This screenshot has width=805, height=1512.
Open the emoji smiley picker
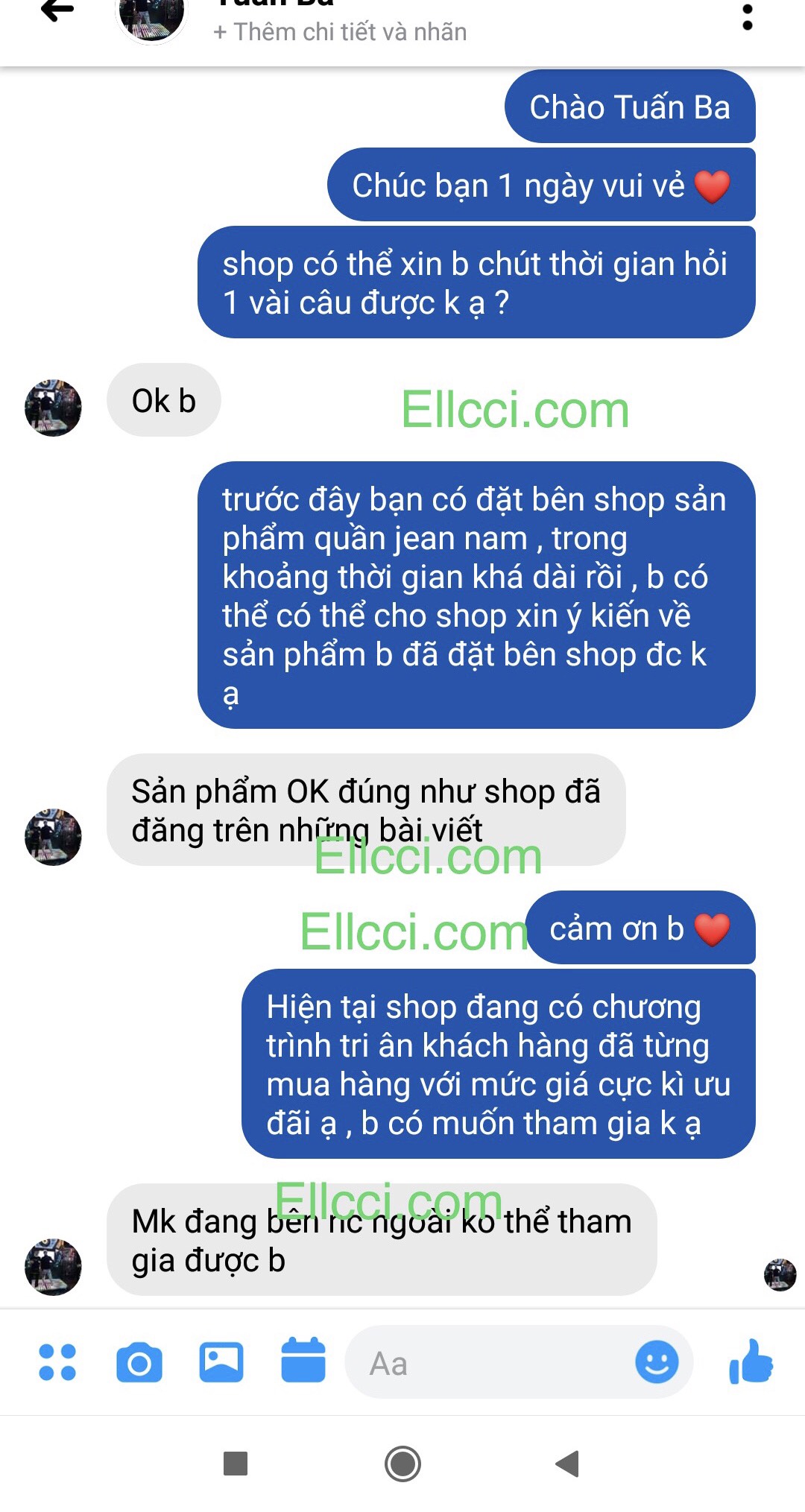(657, 1362)
